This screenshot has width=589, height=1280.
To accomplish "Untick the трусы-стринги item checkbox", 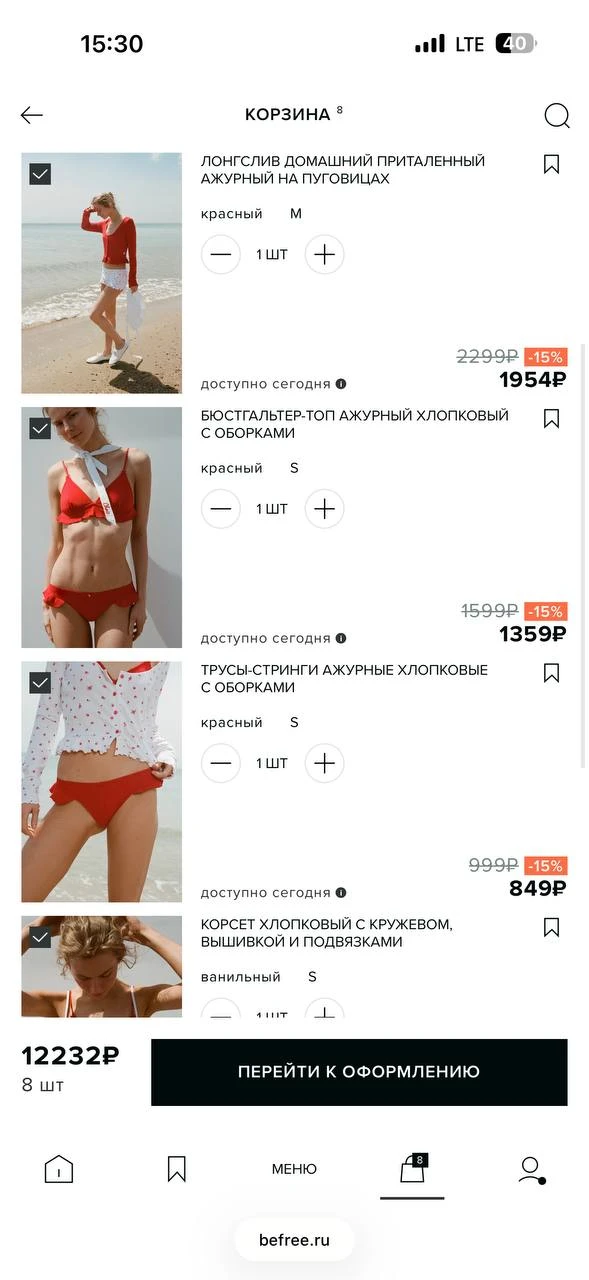I will pos(40,682).
